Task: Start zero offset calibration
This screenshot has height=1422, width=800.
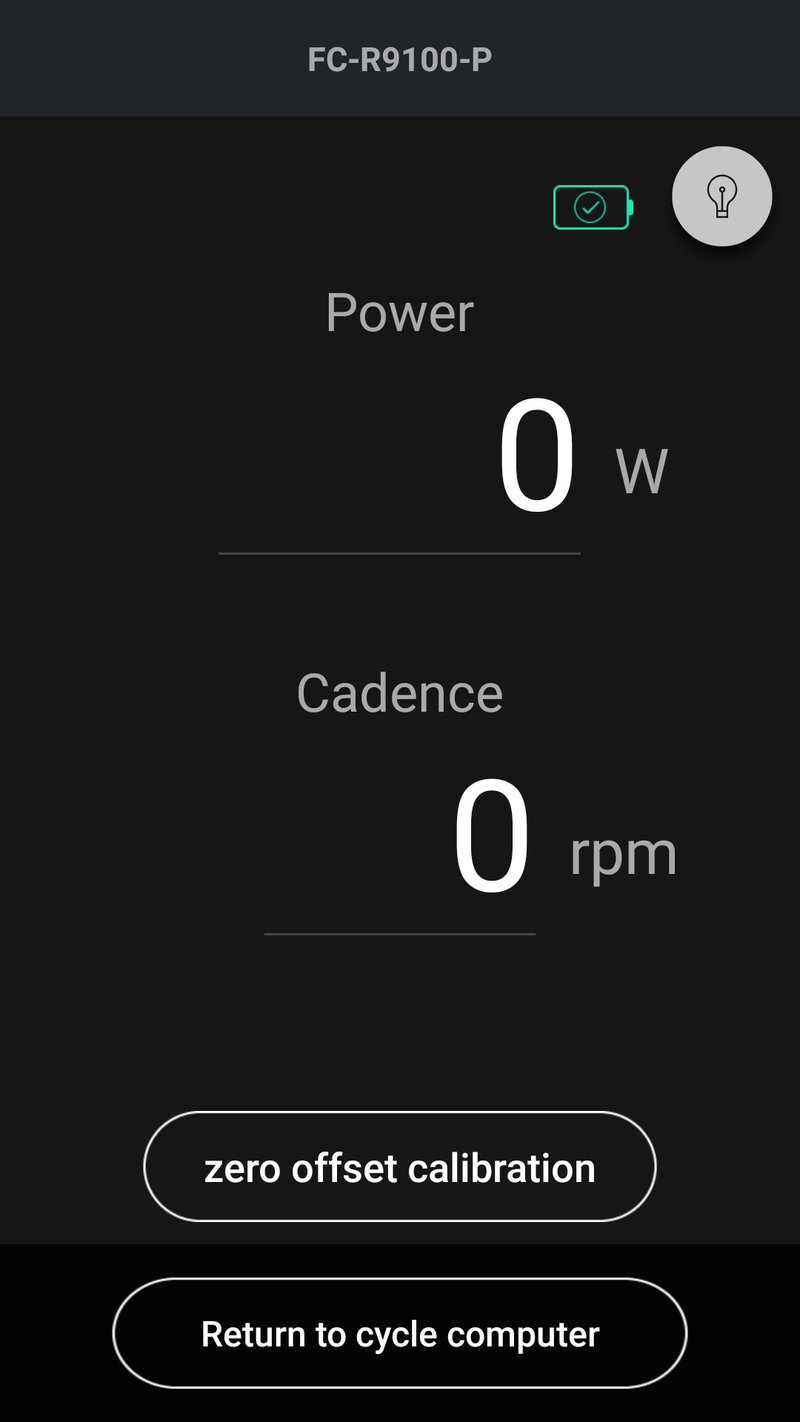Action: tap(400, 1167)
